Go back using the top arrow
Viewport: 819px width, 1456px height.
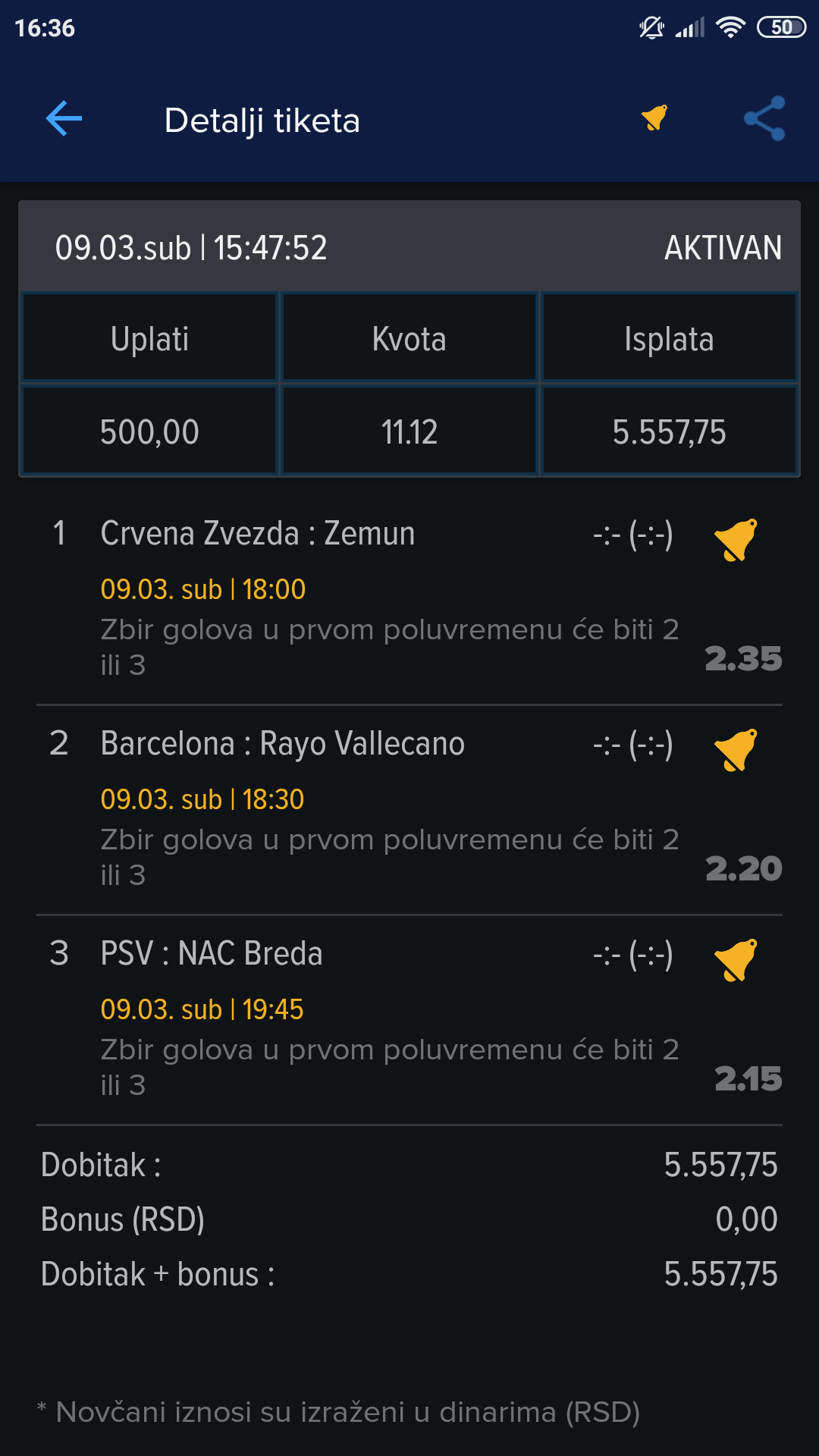point(64,119)
